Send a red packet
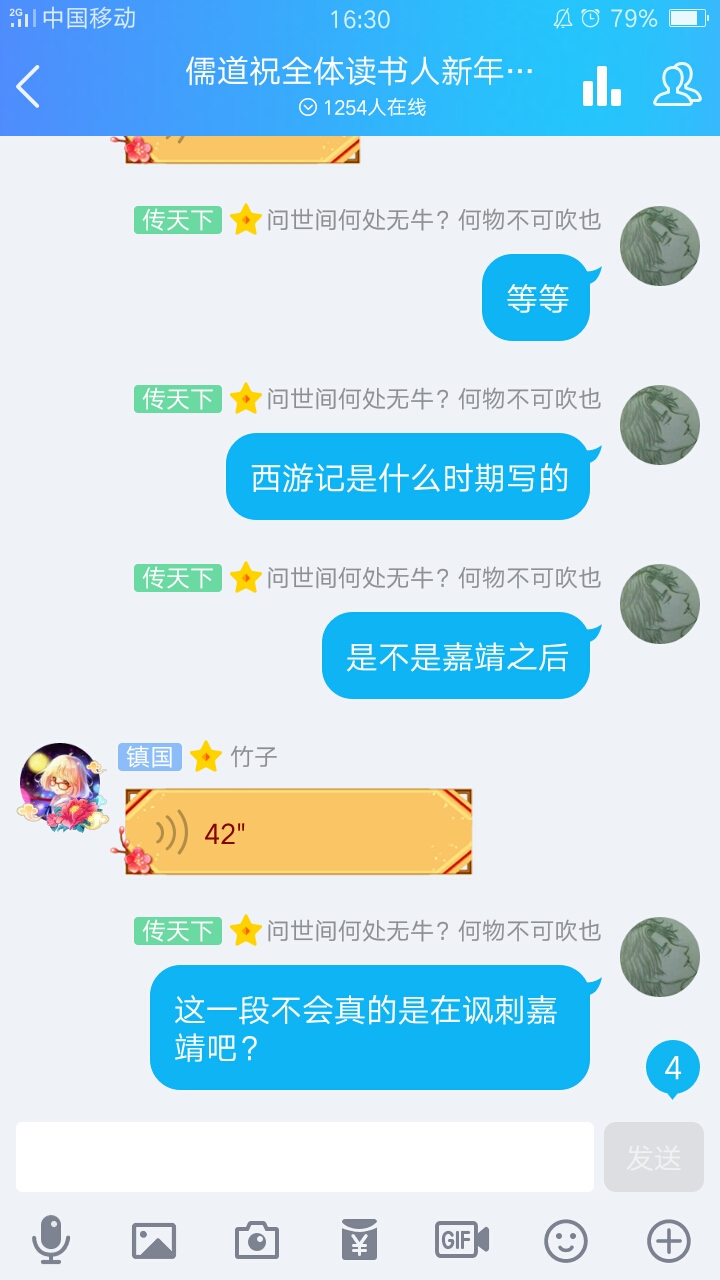720x1280 pixels. pos(360,1241)
